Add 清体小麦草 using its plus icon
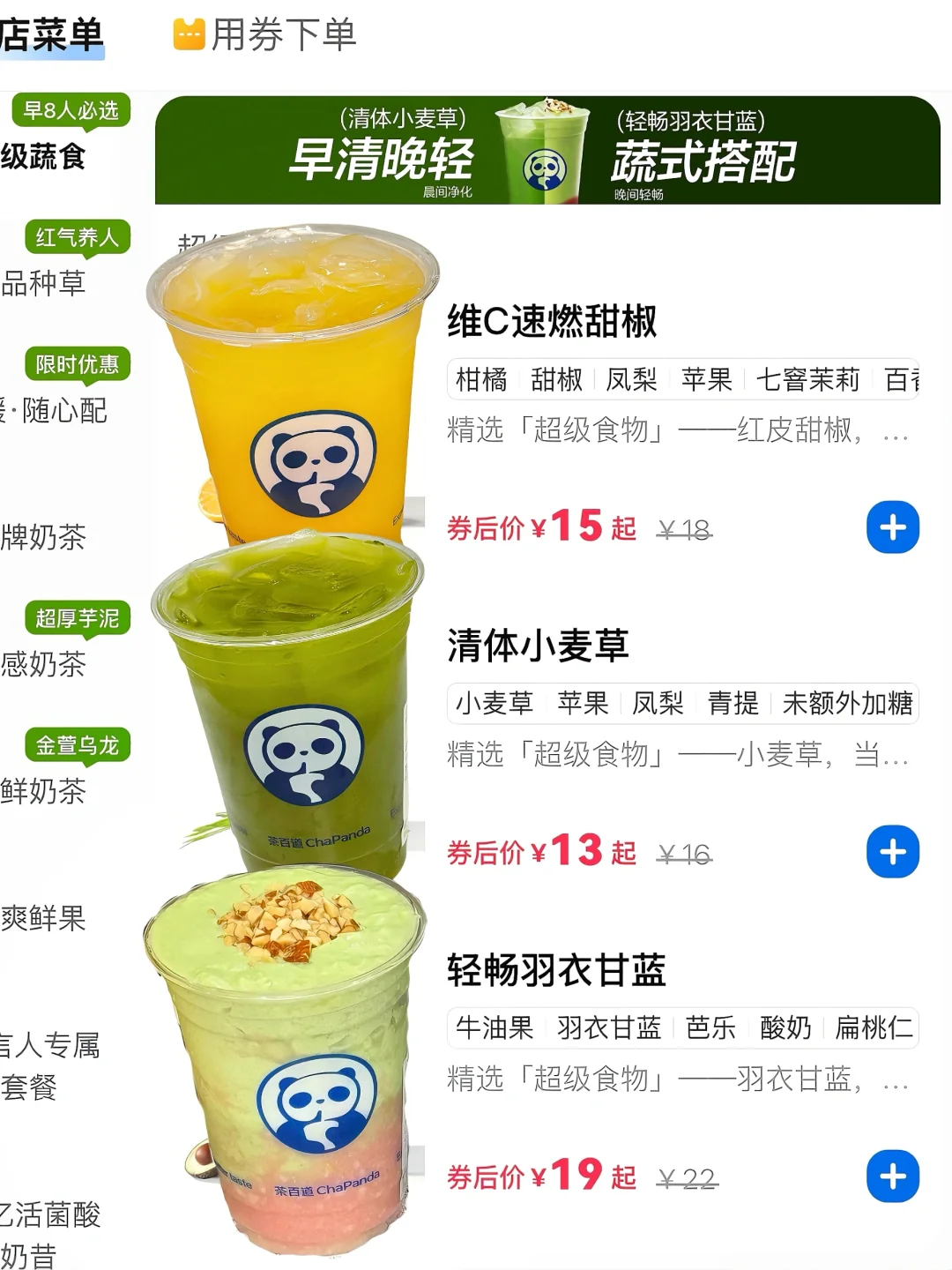 point(893,851)
